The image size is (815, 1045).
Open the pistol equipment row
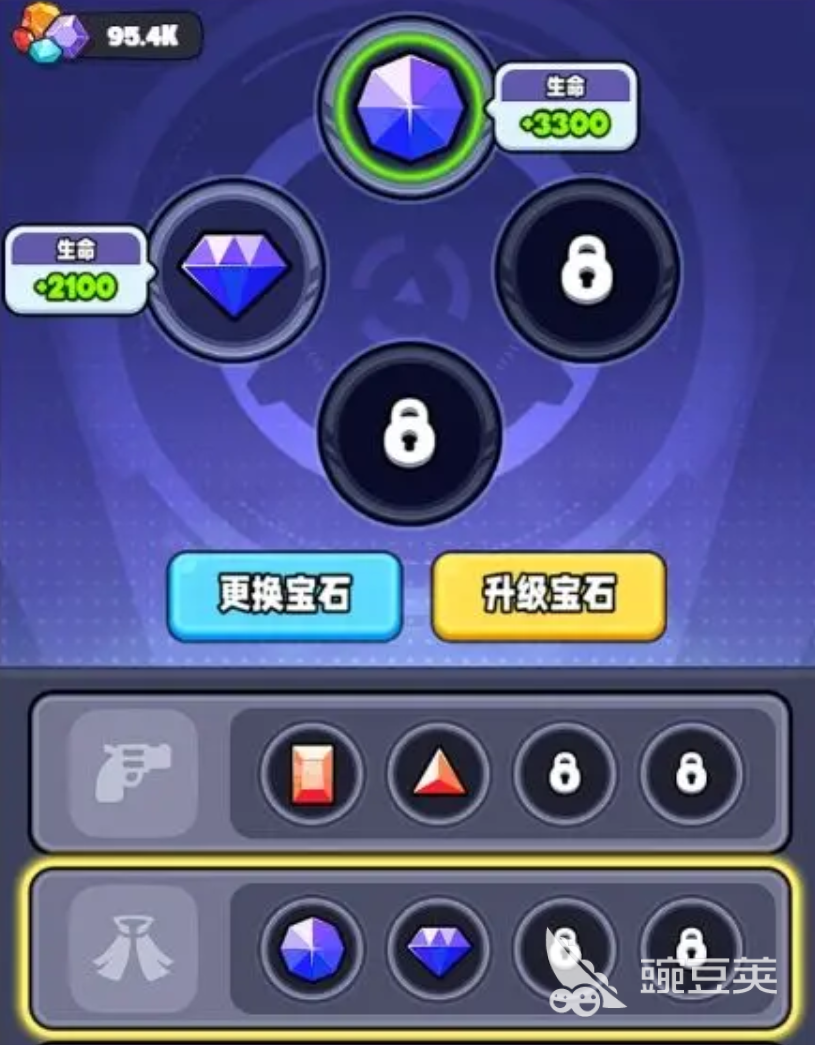[133, 772]
